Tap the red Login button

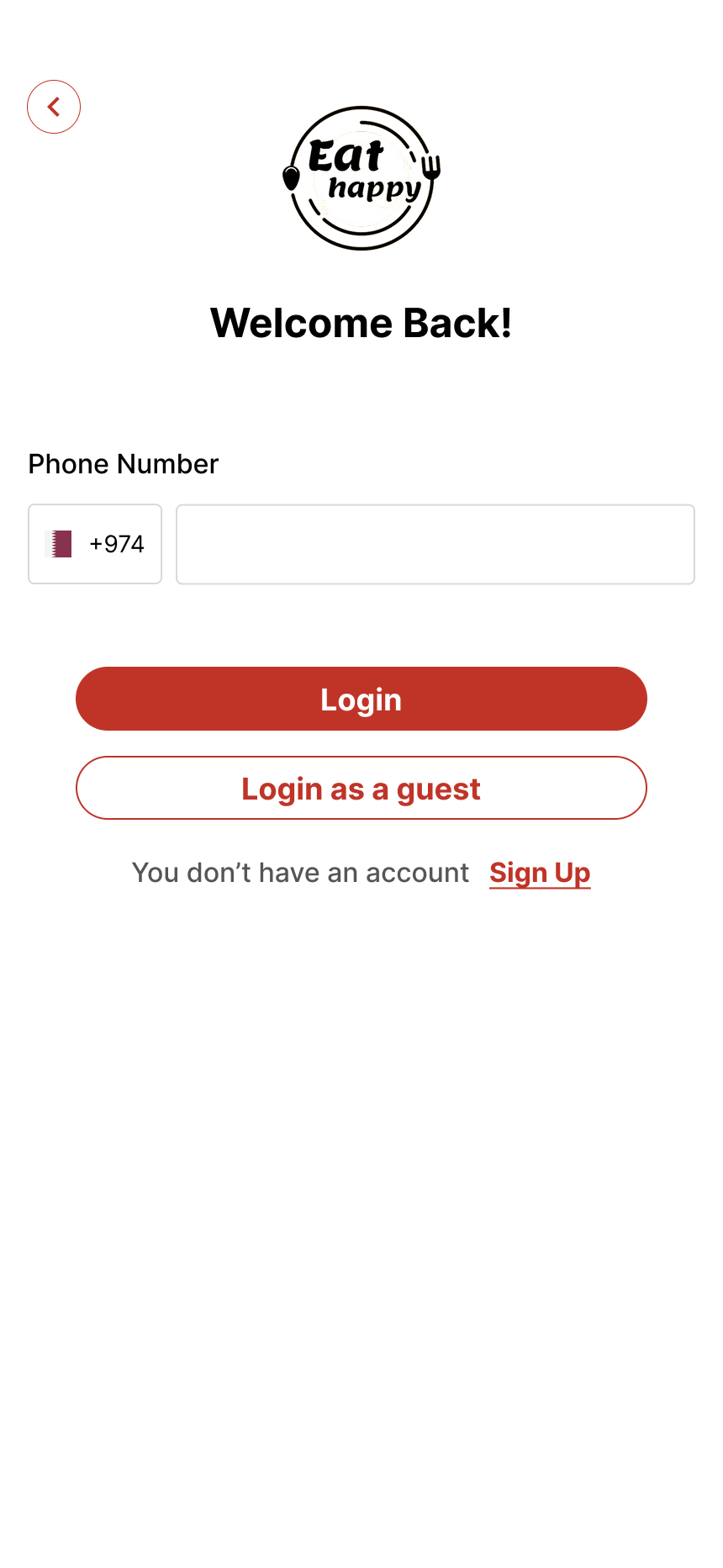[361, 699]
